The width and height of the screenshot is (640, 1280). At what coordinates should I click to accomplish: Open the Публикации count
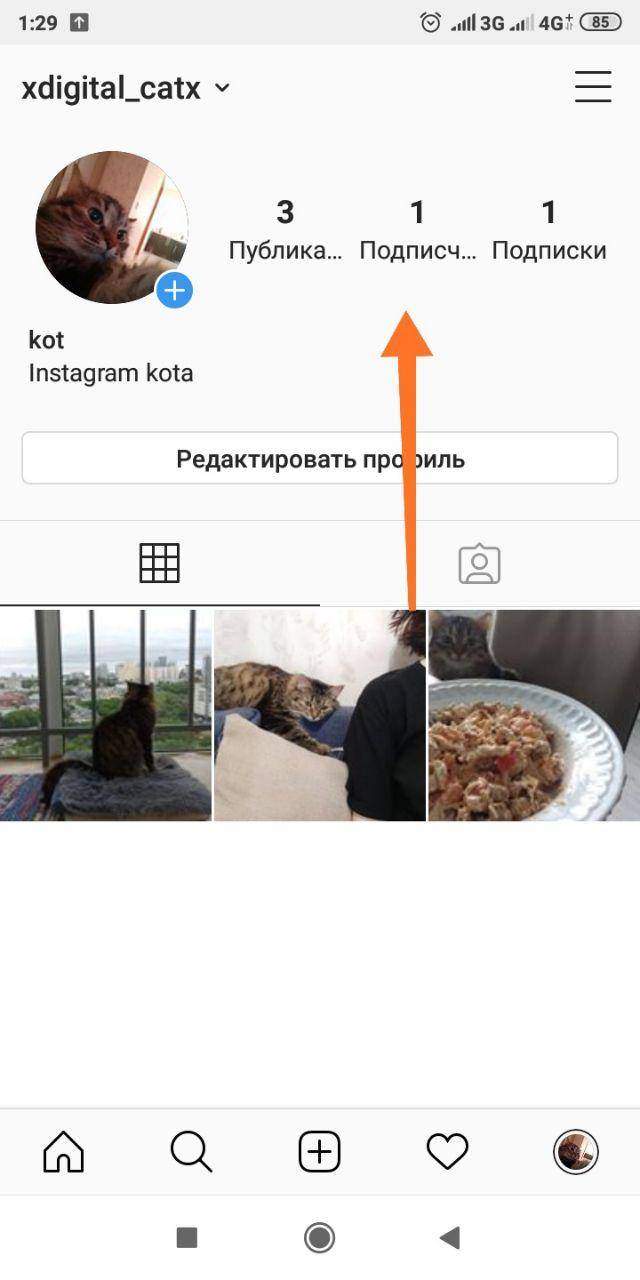(285, 229)
